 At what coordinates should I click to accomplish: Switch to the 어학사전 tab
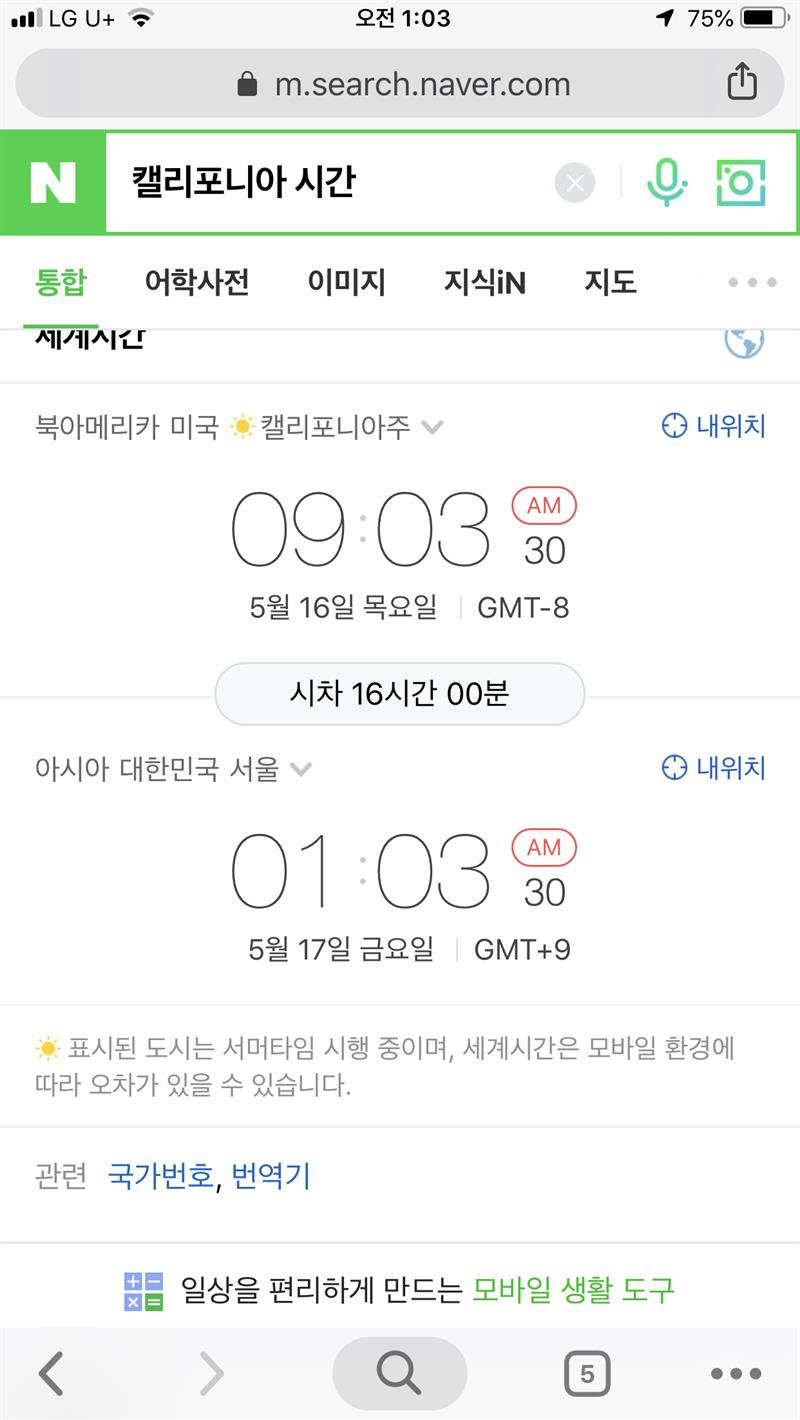tap(197, 282)
